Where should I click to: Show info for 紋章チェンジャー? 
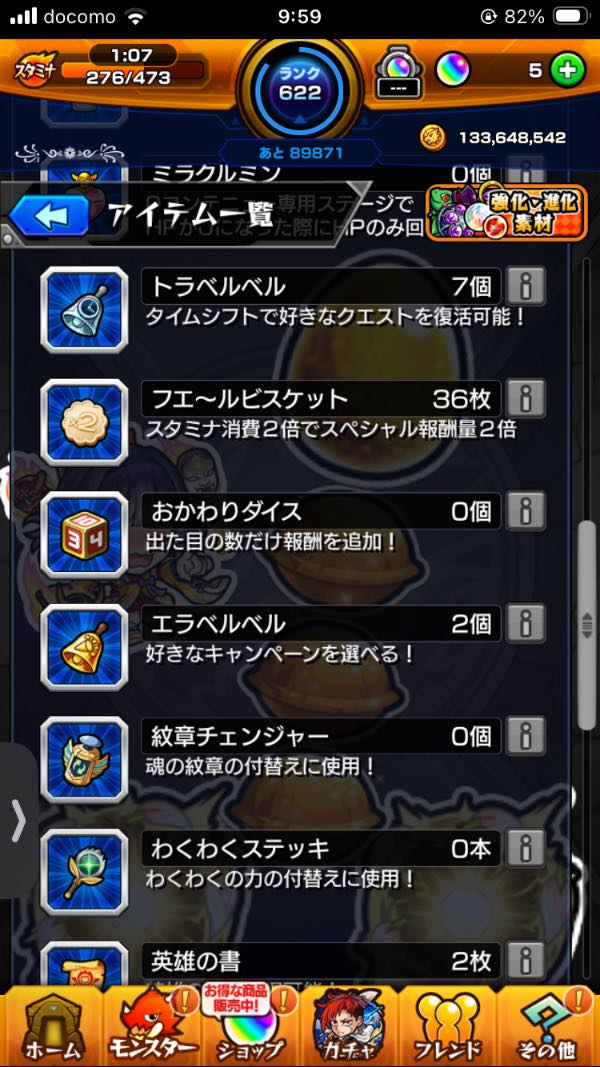tap(525, 737)
